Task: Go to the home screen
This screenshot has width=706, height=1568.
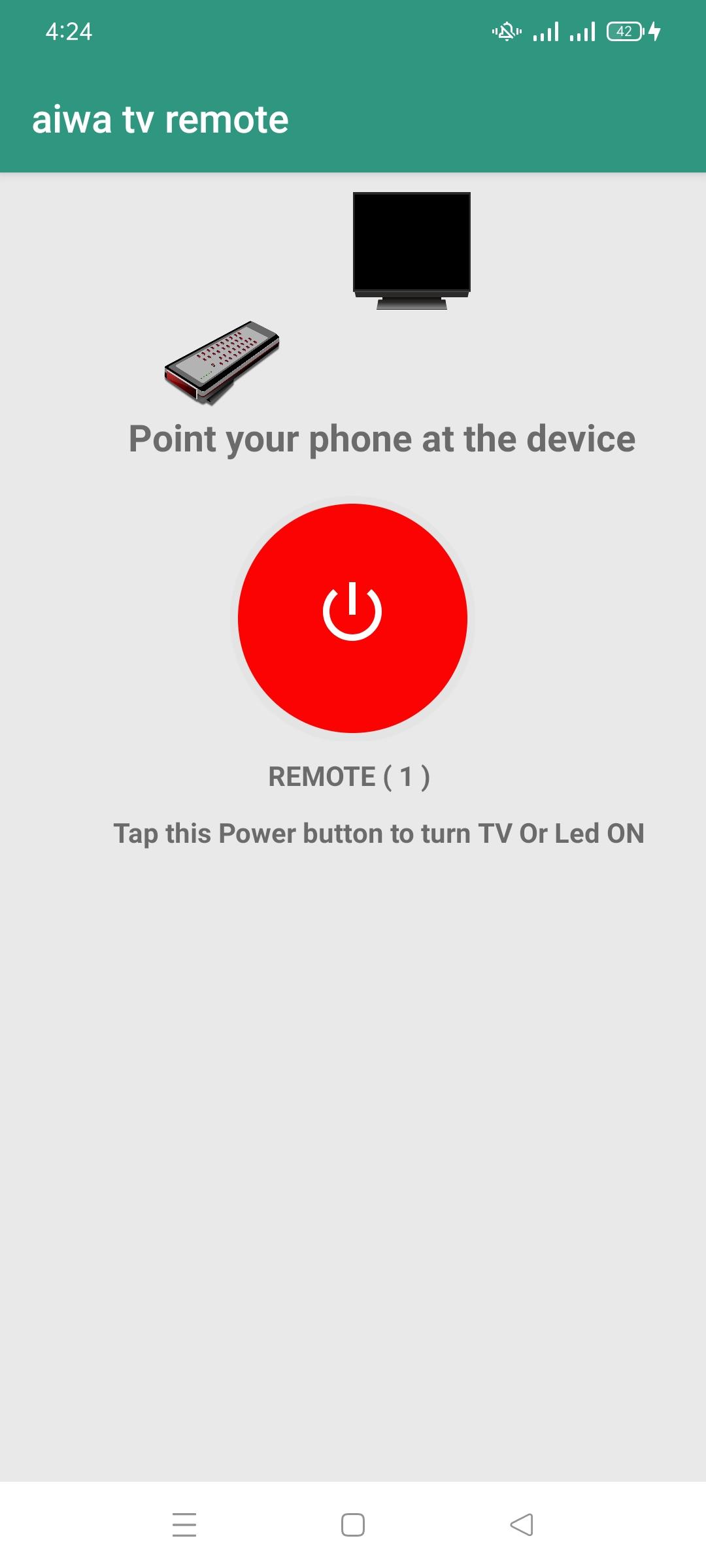Action: pos(353,1525)
